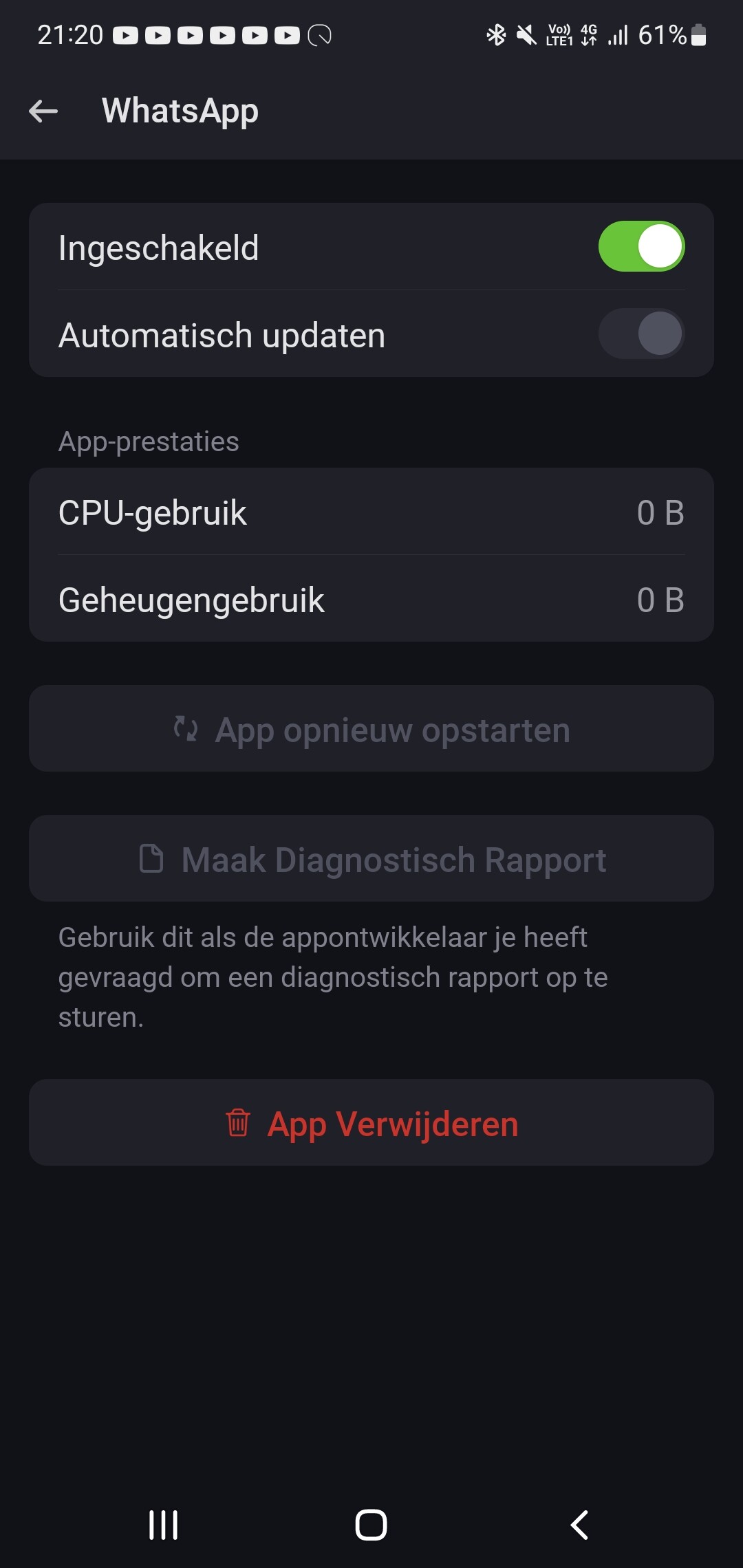Screen dimensions: 743x1568
Task: Delete the app via App Verwijderen
Action: coord(371,1123)
